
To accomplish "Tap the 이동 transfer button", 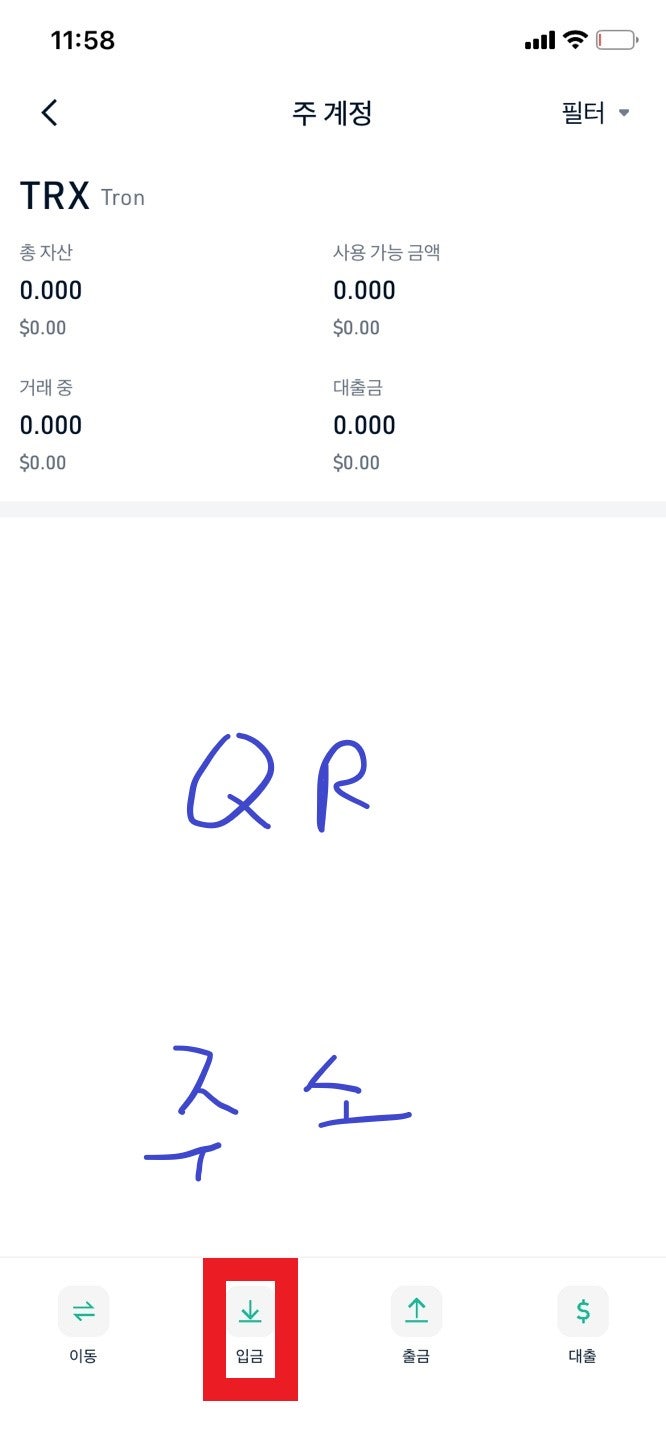I will [83, 1322].
